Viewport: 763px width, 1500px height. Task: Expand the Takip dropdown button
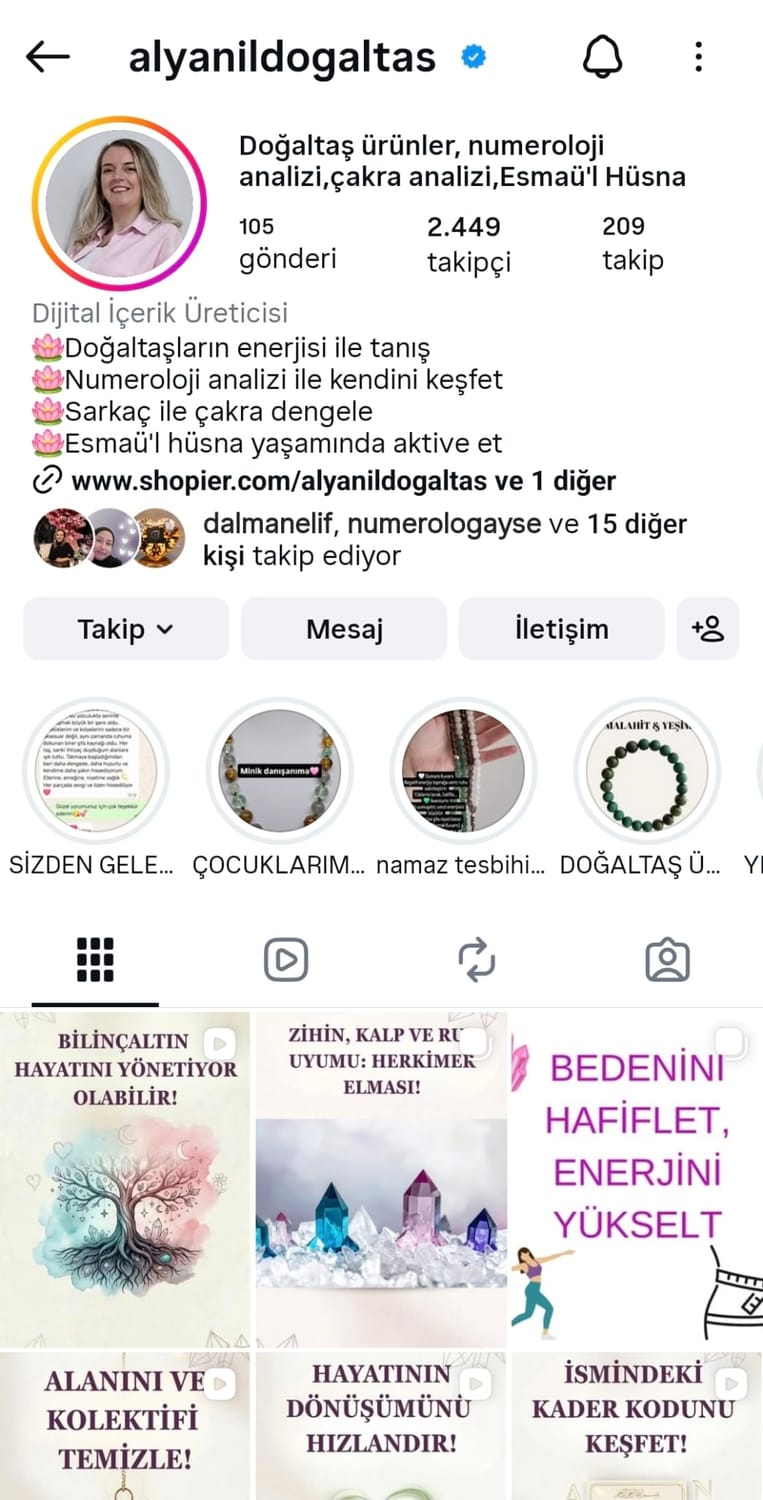126,629
